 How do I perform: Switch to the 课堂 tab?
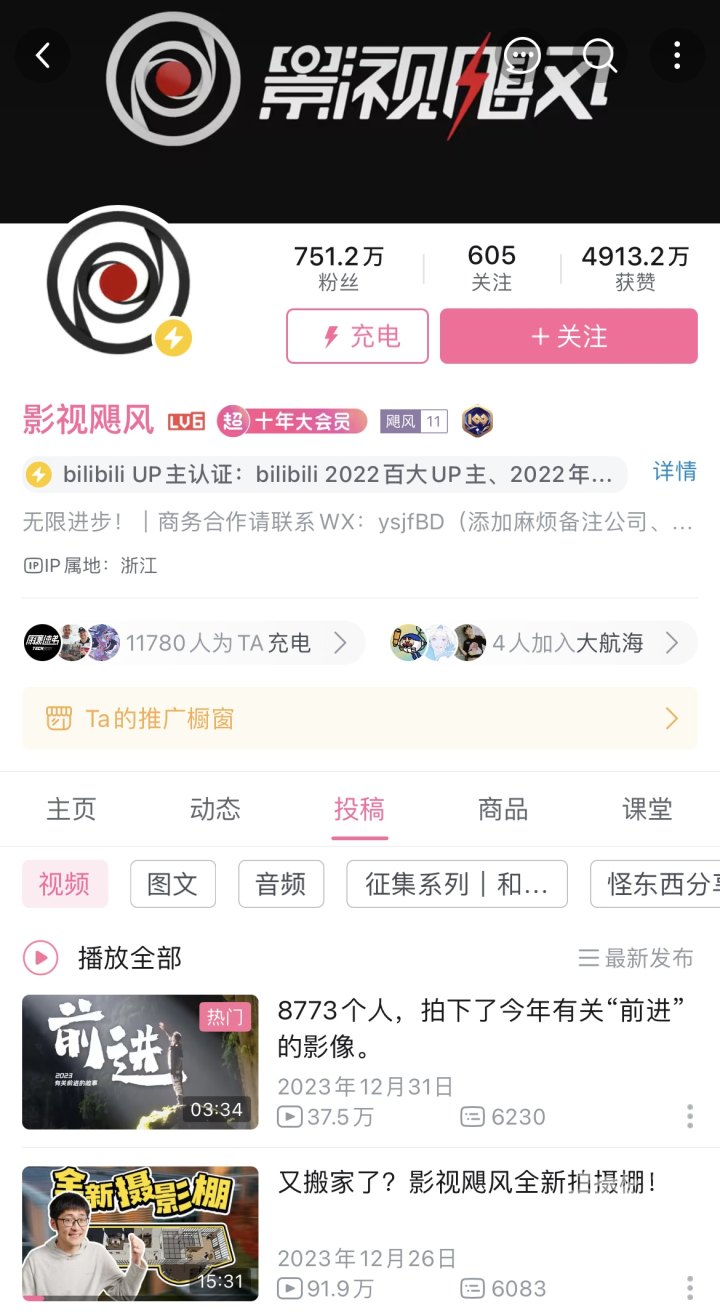tap(647, 809)
